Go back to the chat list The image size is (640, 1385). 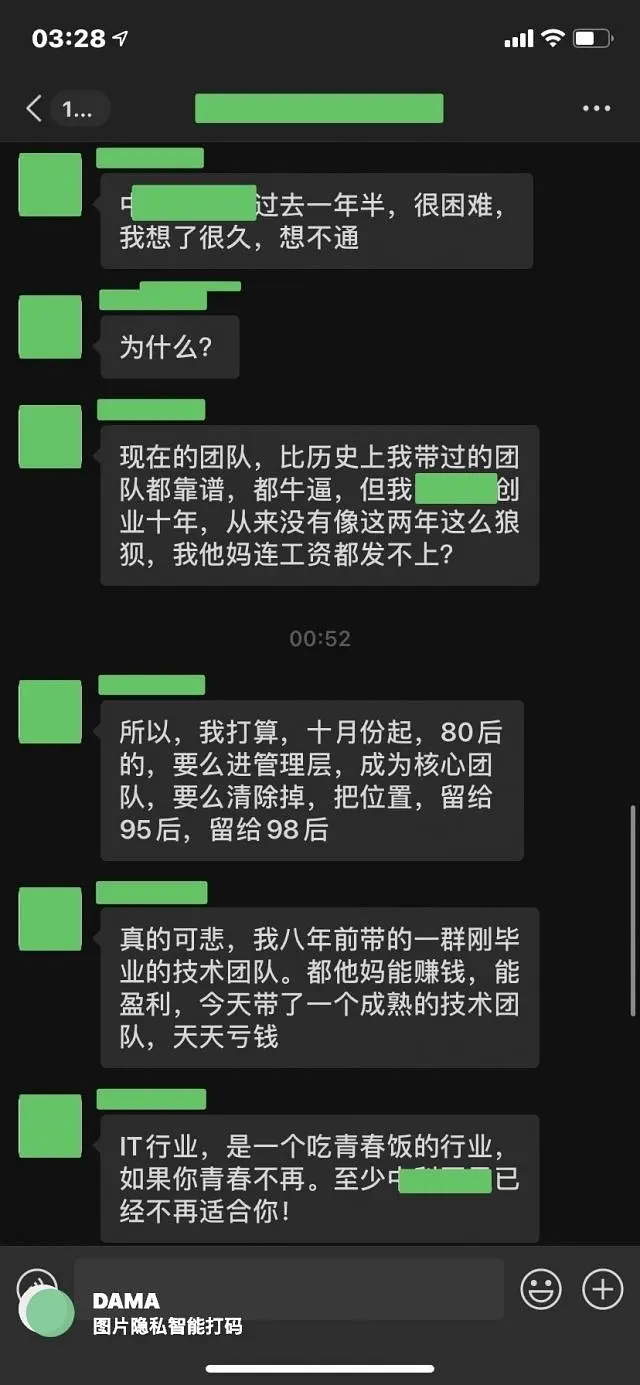coord(36,108)
